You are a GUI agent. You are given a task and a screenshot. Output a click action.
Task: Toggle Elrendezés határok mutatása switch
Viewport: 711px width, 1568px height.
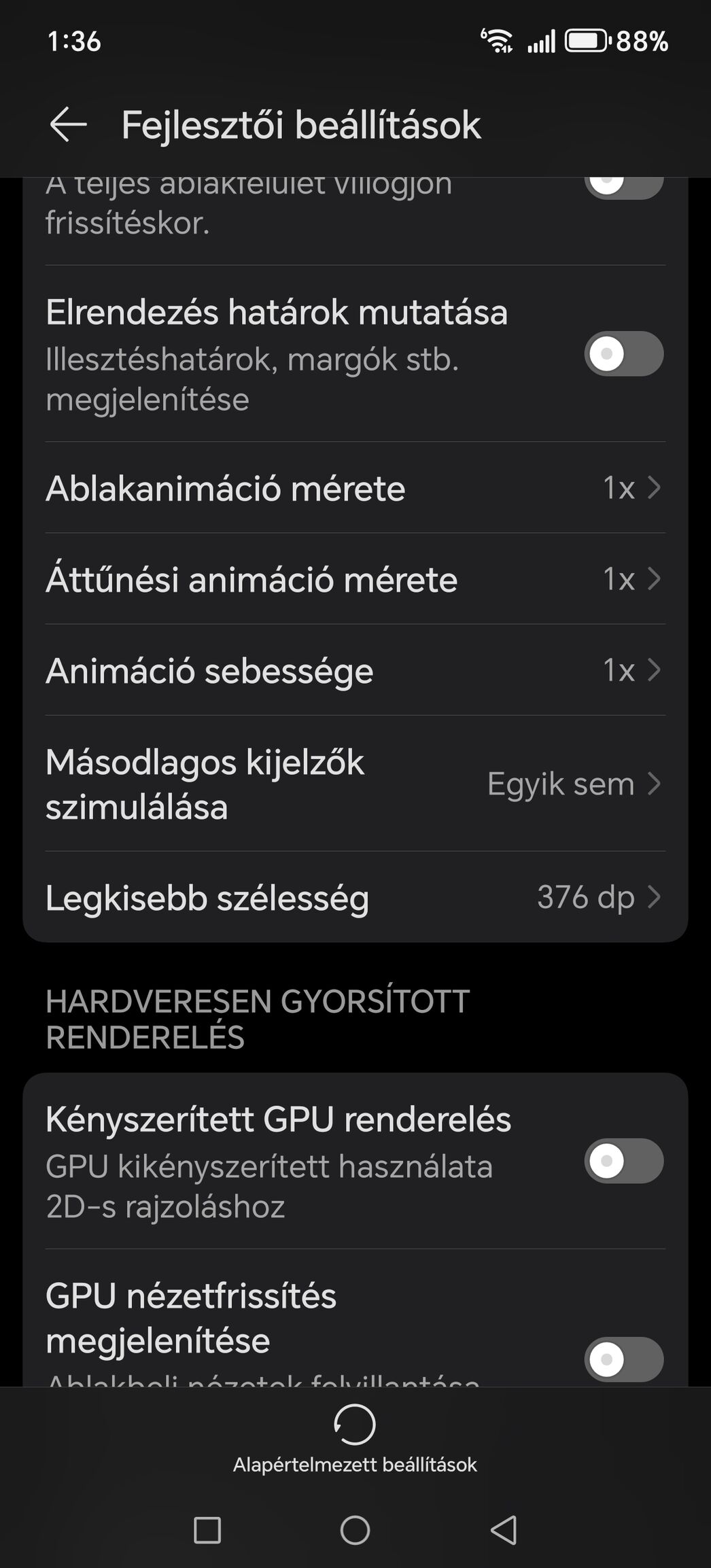pos(623,353)
